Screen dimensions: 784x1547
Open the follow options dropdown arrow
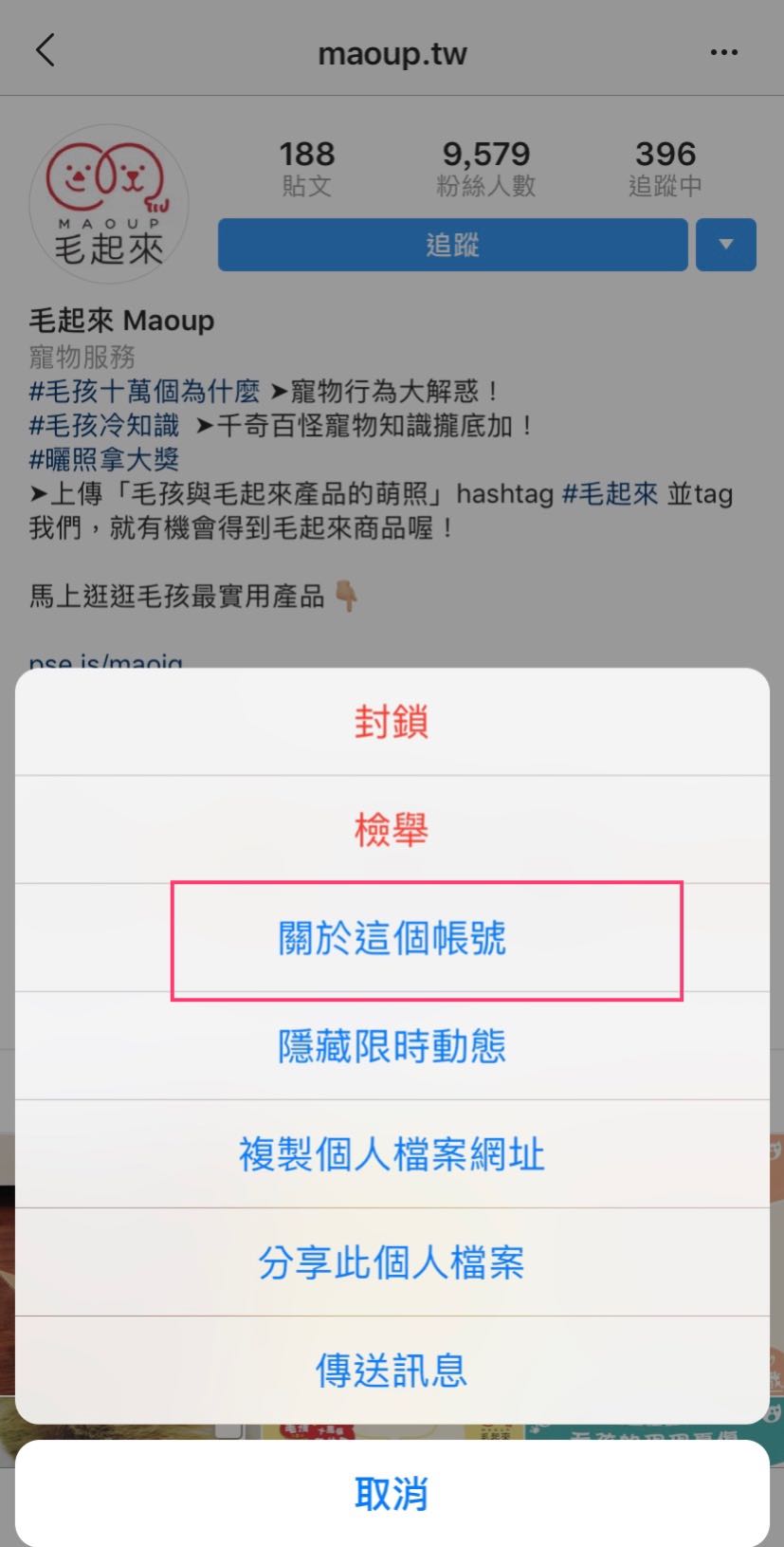[x=725, y=245]
